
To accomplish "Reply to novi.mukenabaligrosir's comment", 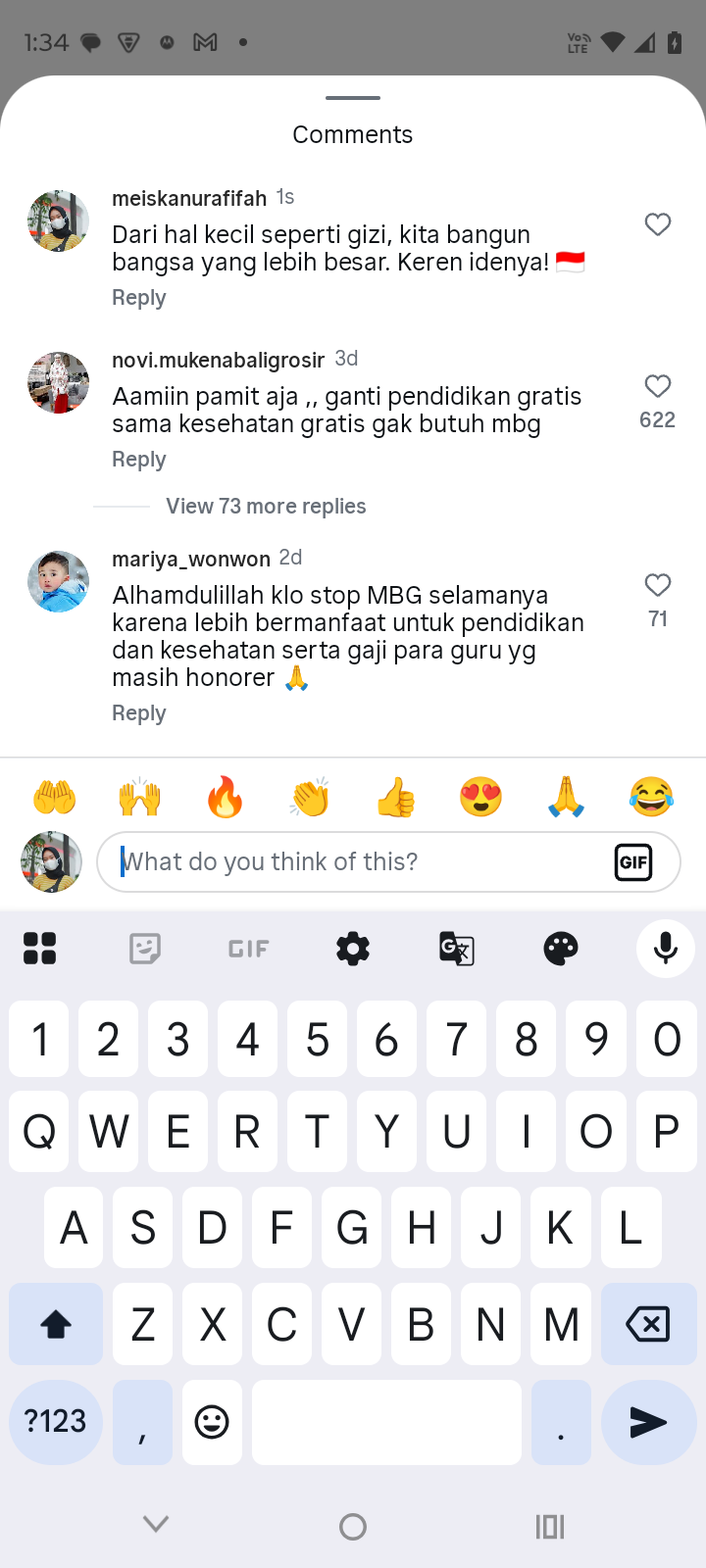I will pyautogui.click(x=138, y=460).
